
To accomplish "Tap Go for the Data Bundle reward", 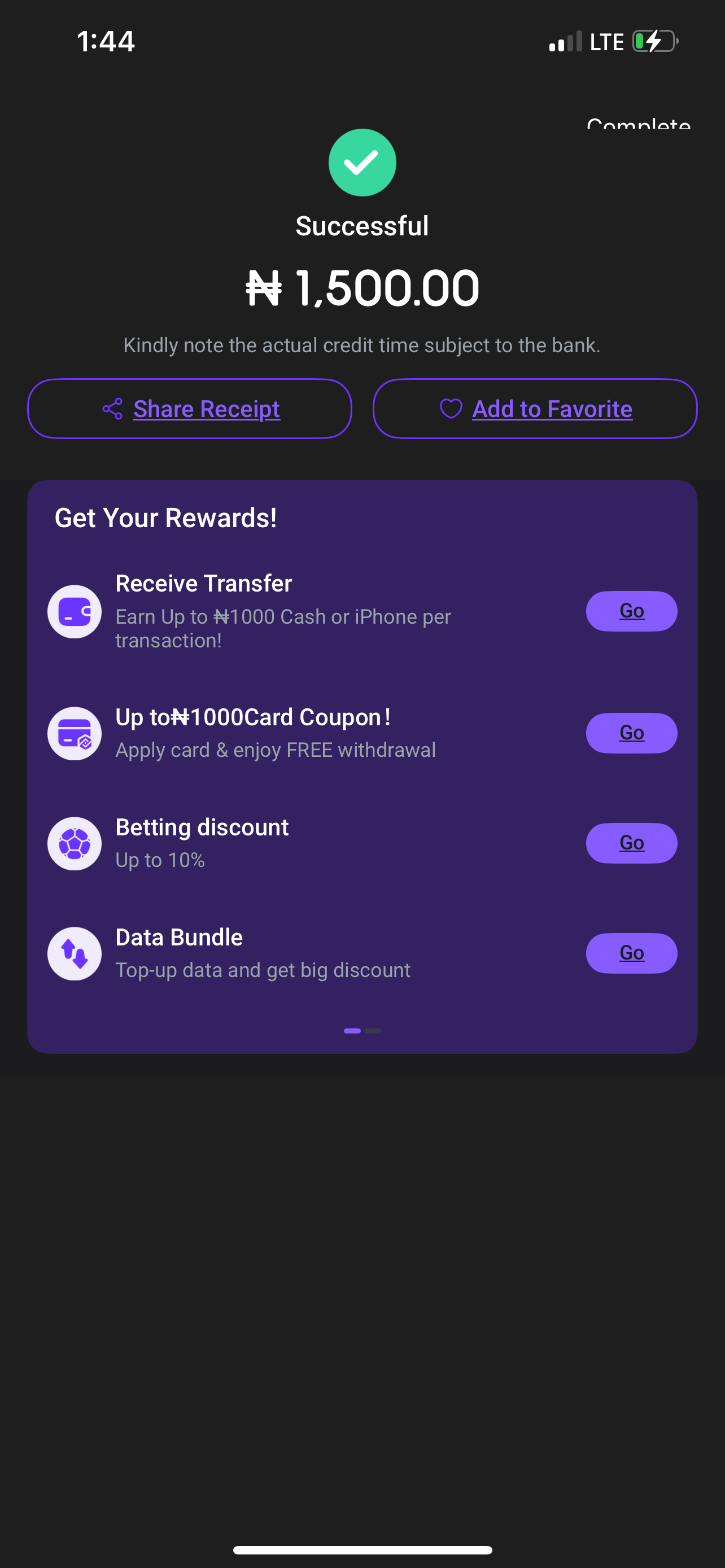I will (x=631, y=953).
